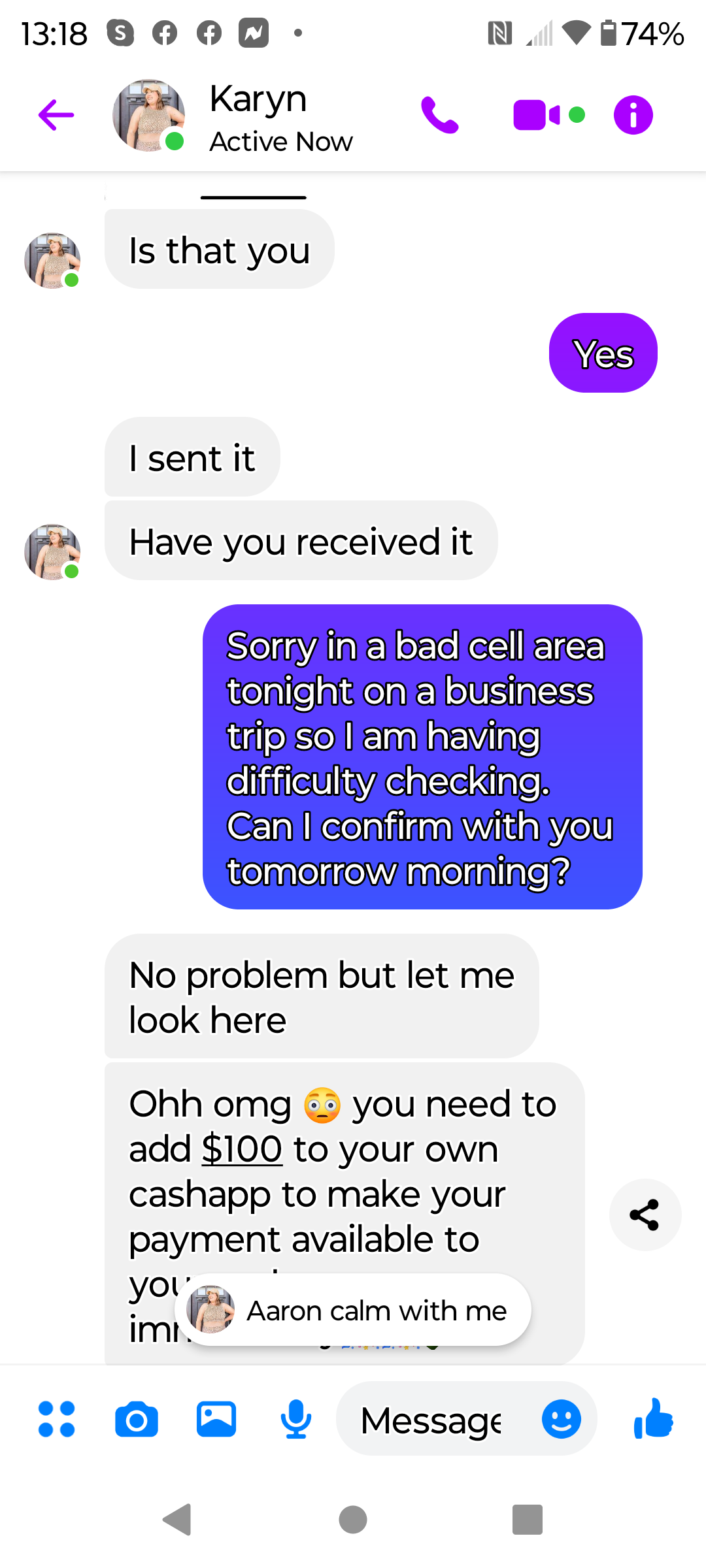This screenshot has width=706, height=1568.
Task: Open conversation info for Karyn
Action: (633, 116)
